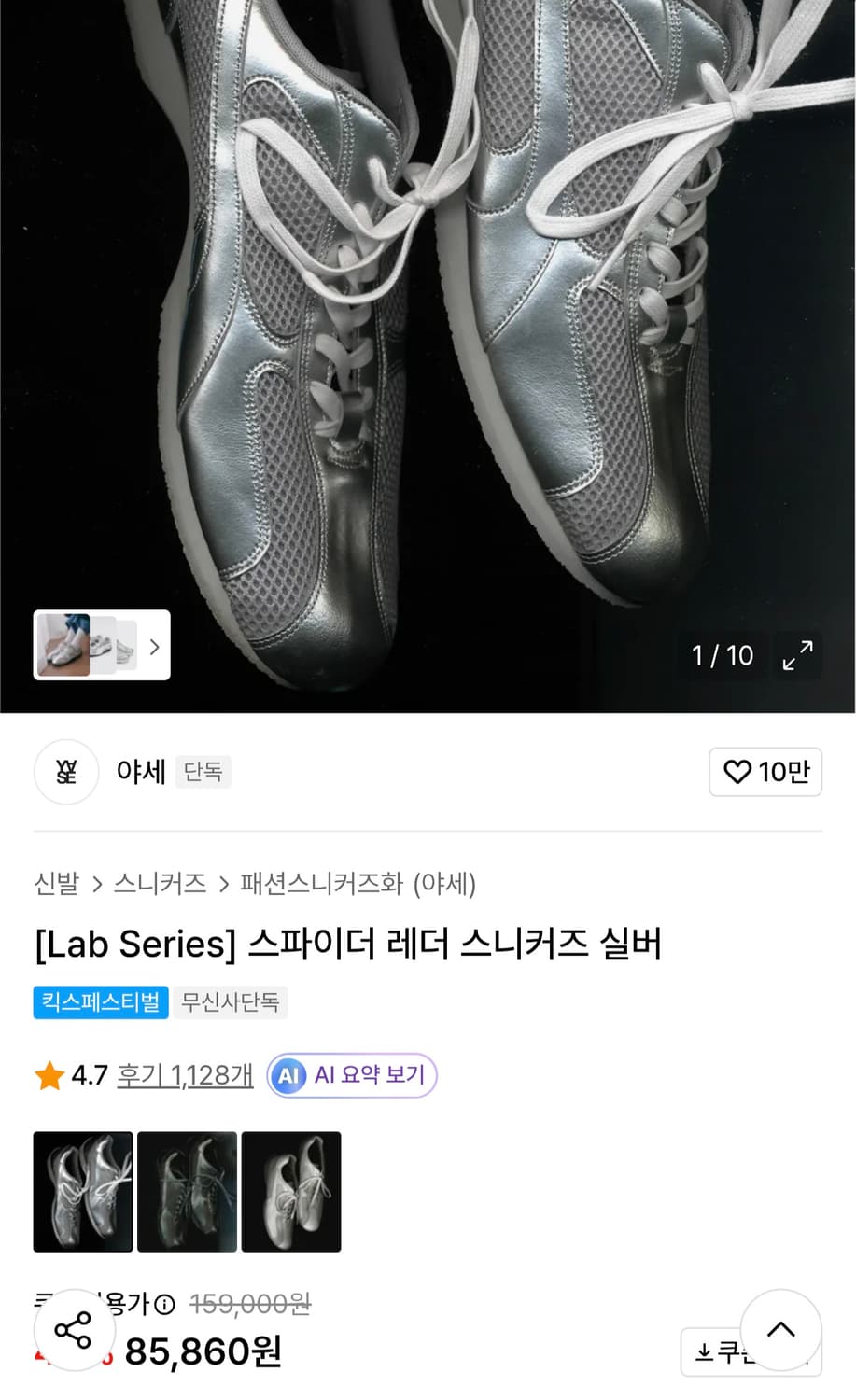
Task: Click the 야세 brand logo circle
Action: tap(66, 772)
